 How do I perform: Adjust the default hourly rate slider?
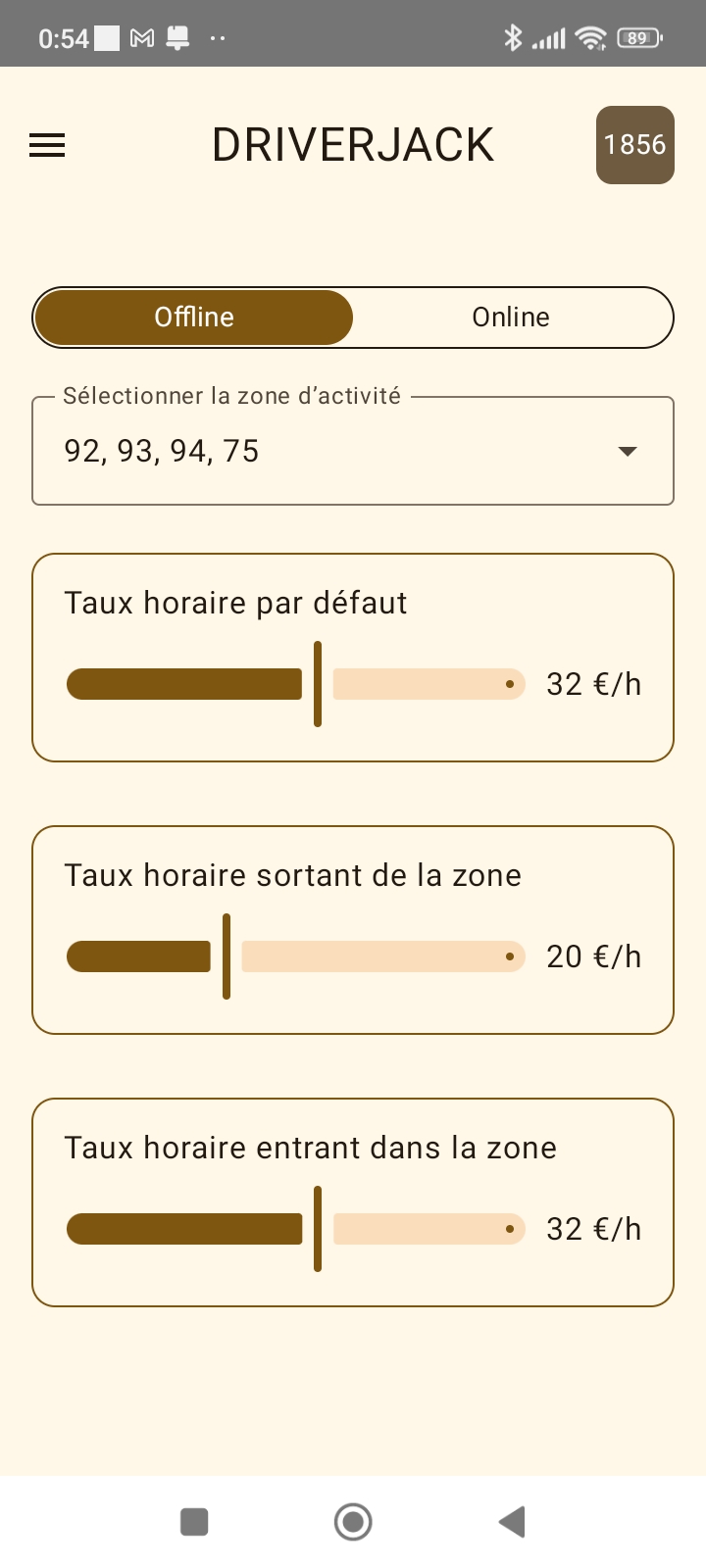tap(317, 684)
